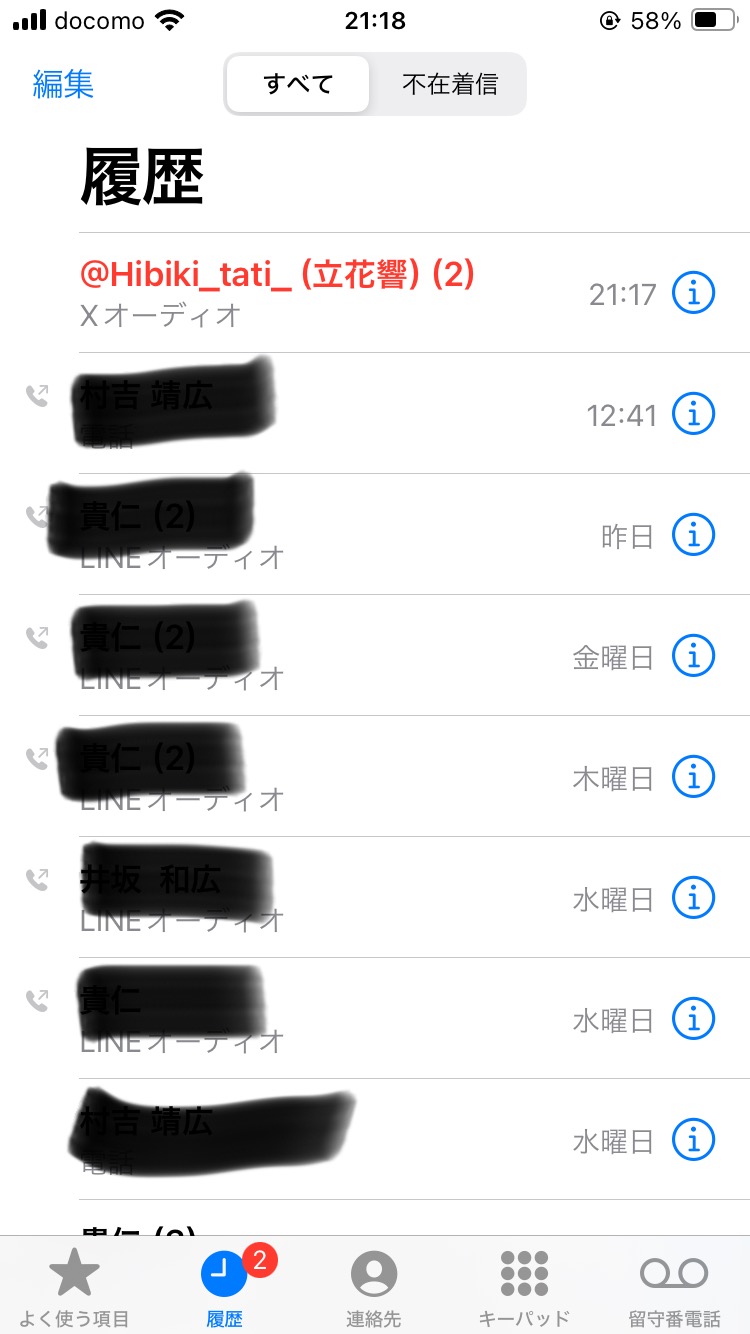
Task: Select the 履歴 recents tab
Action: click(x=225, y=1289)
